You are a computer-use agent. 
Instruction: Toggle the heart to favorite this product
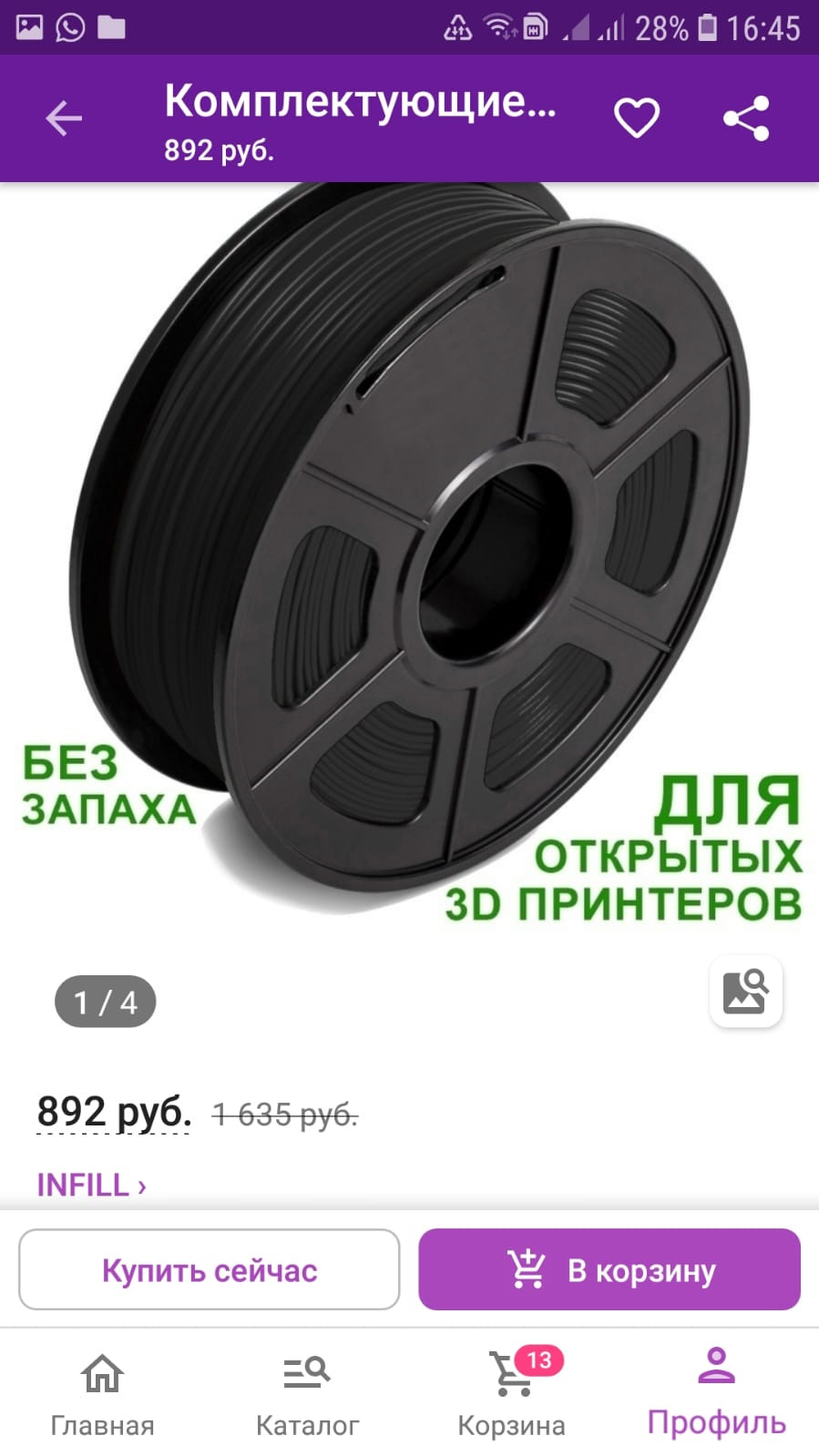[x=636, y=116]
